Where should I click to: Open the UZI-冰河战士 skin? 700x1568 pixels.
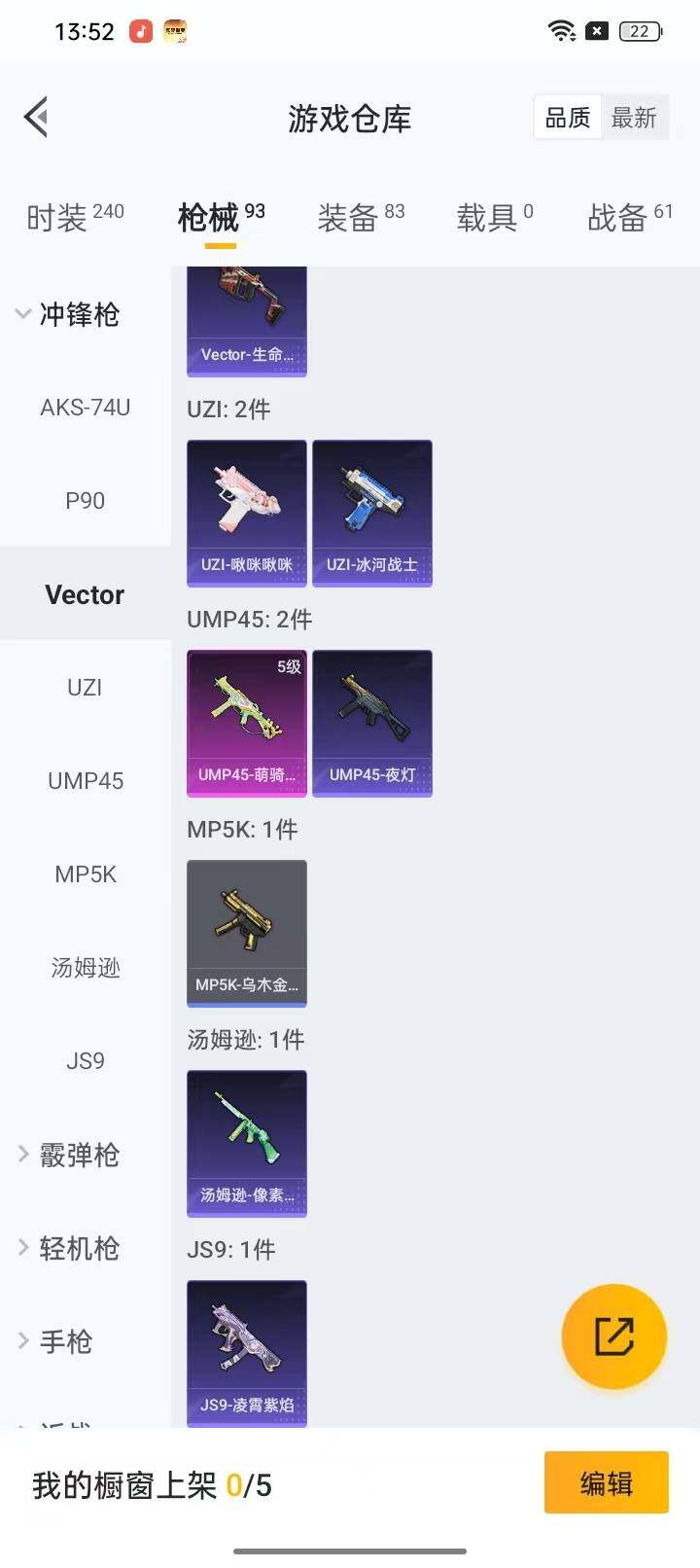(x=372, y=513)
